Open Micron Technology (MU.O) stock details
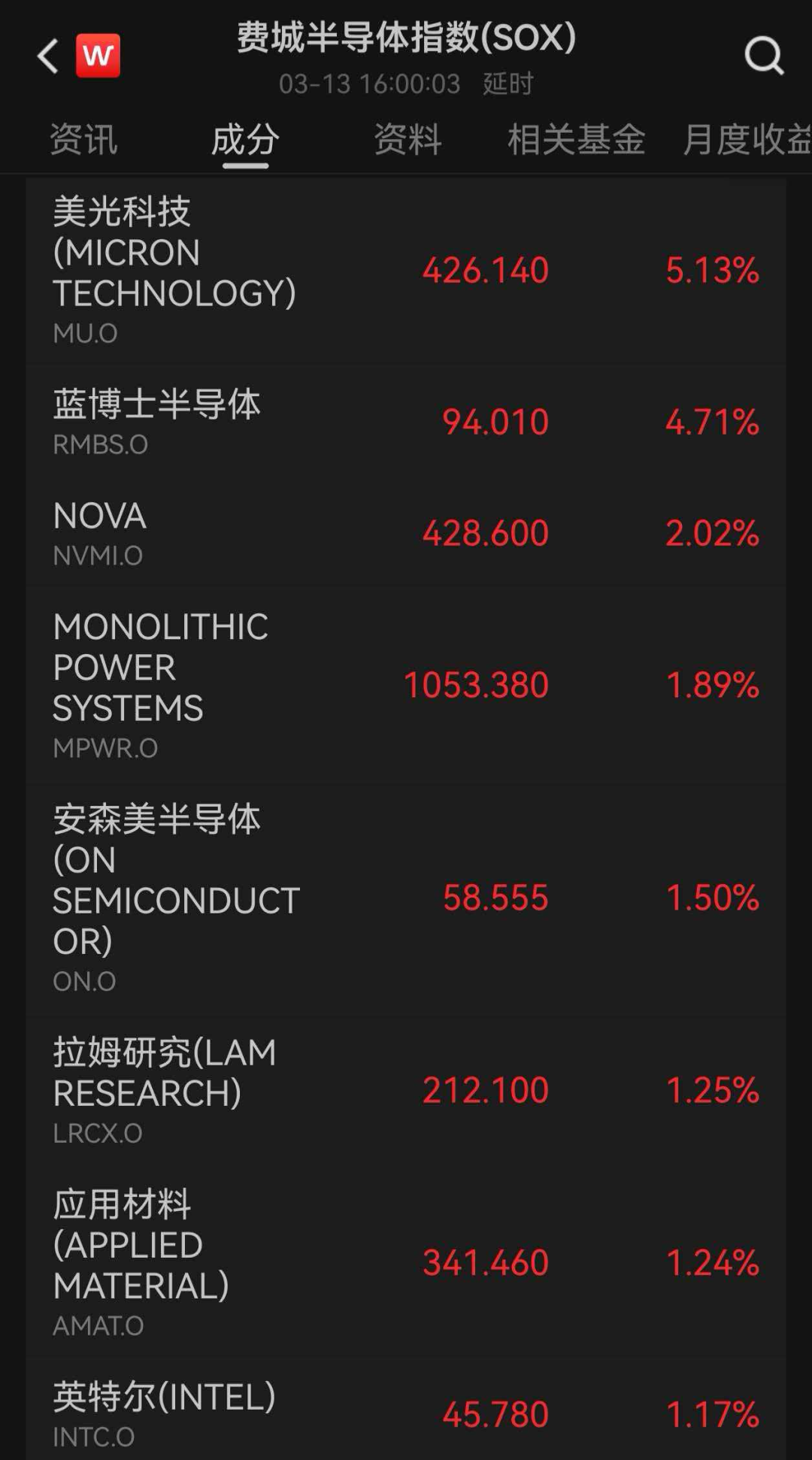This screenshot has width=812, height=1460. tap(301, 271)
